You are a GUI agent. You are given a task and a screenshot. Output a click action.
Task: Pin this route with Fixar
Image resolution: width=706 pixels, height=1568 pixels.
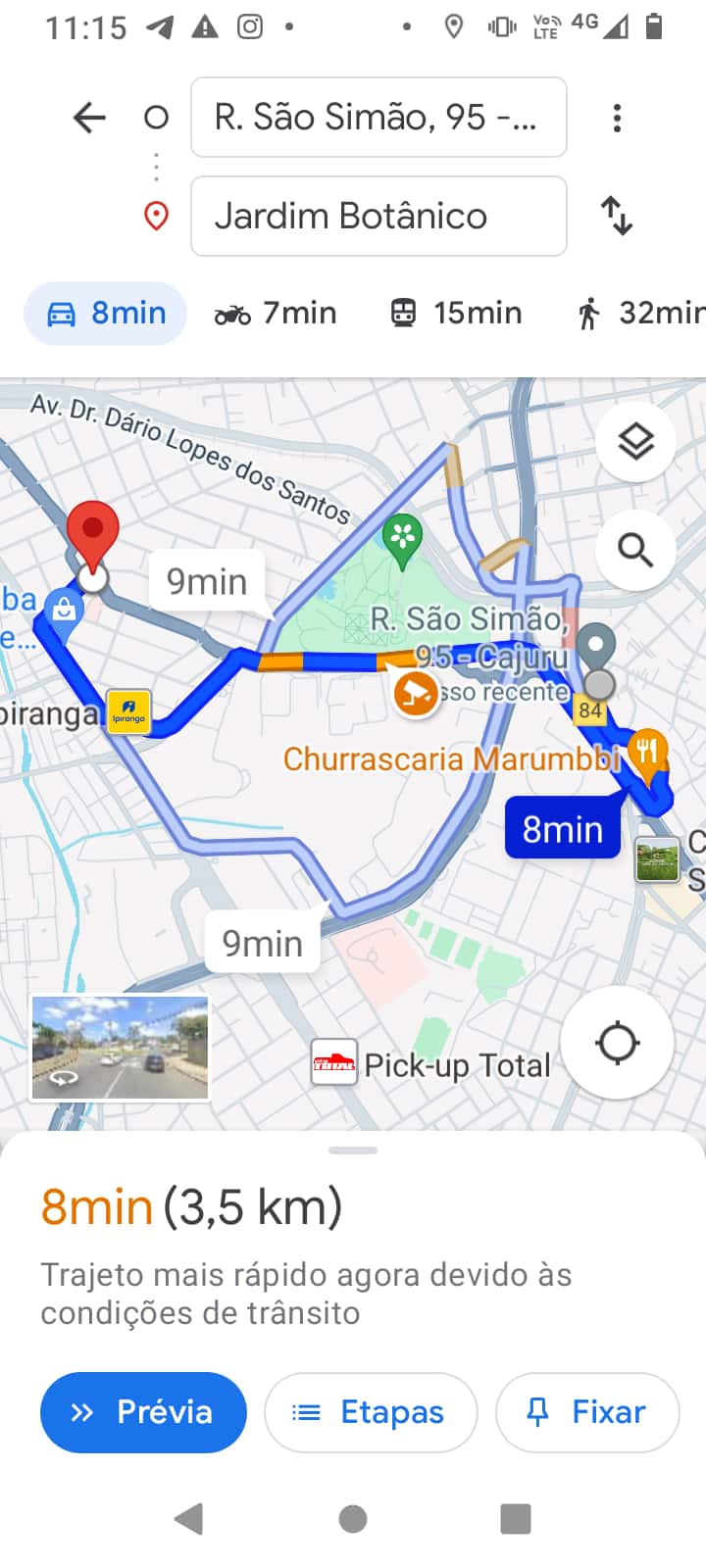pos(587,1412)
